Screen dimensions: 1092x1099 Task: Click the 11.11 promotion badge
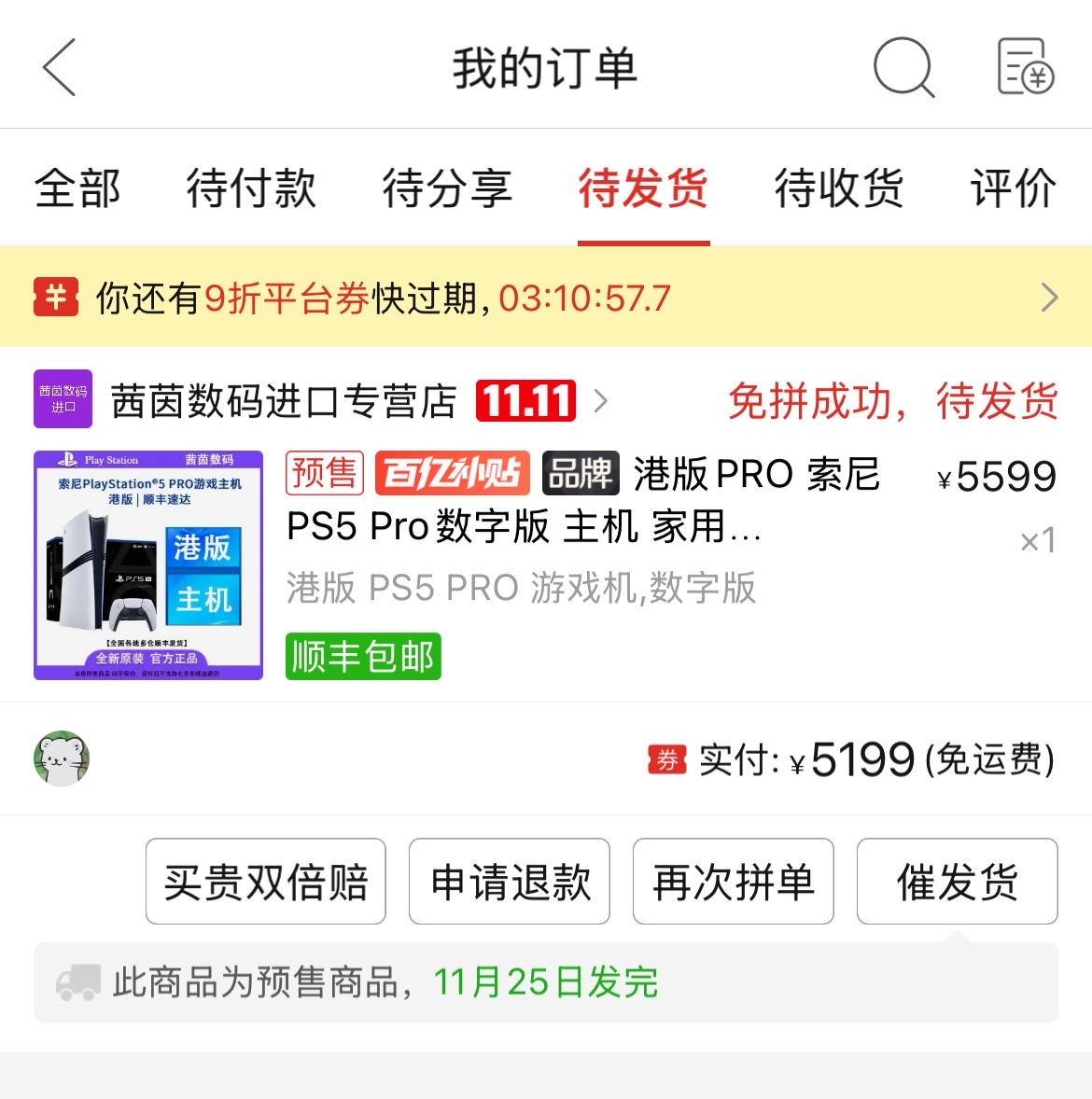(525, 399)
